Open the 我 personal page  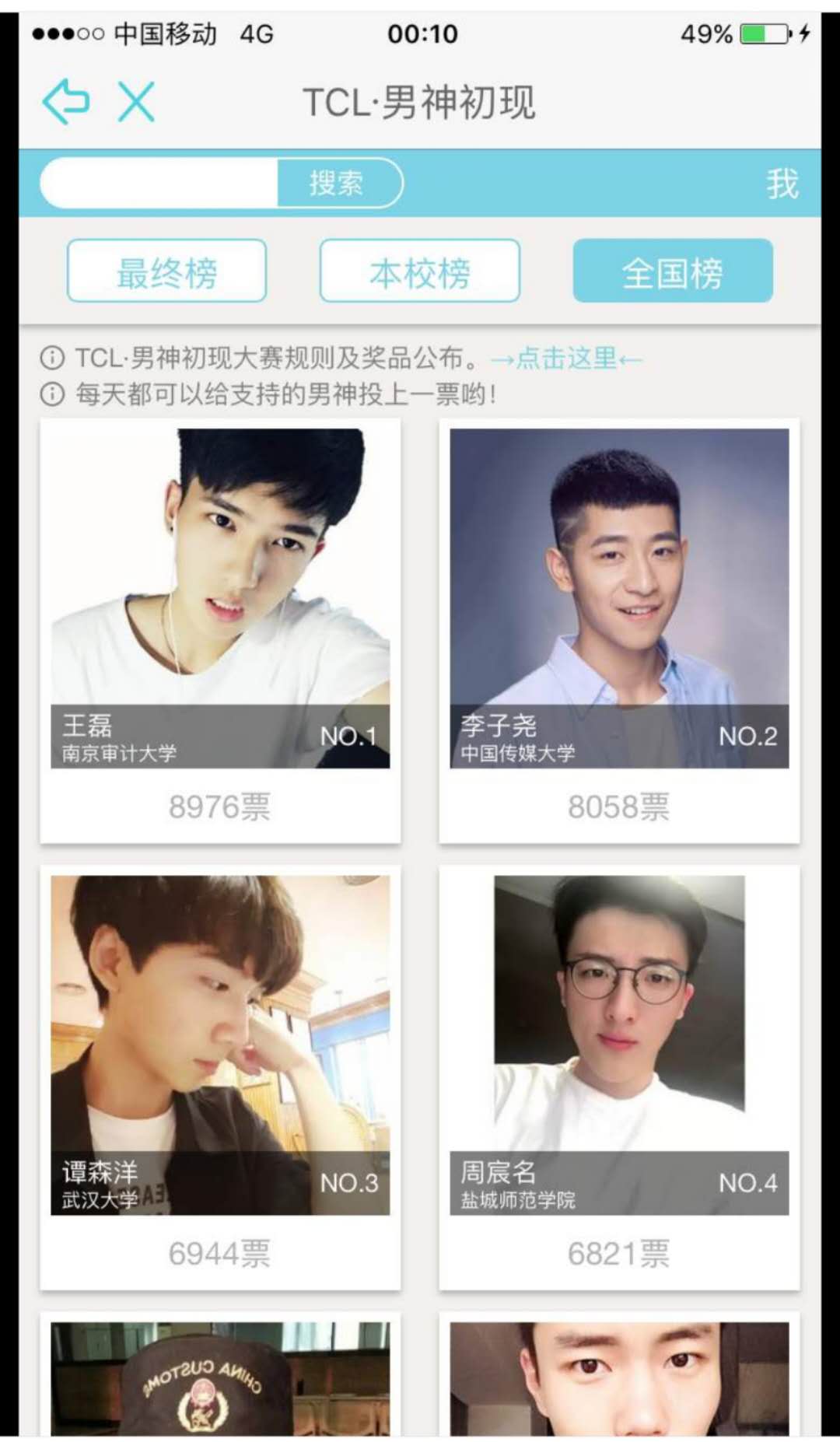coord(781,184)
